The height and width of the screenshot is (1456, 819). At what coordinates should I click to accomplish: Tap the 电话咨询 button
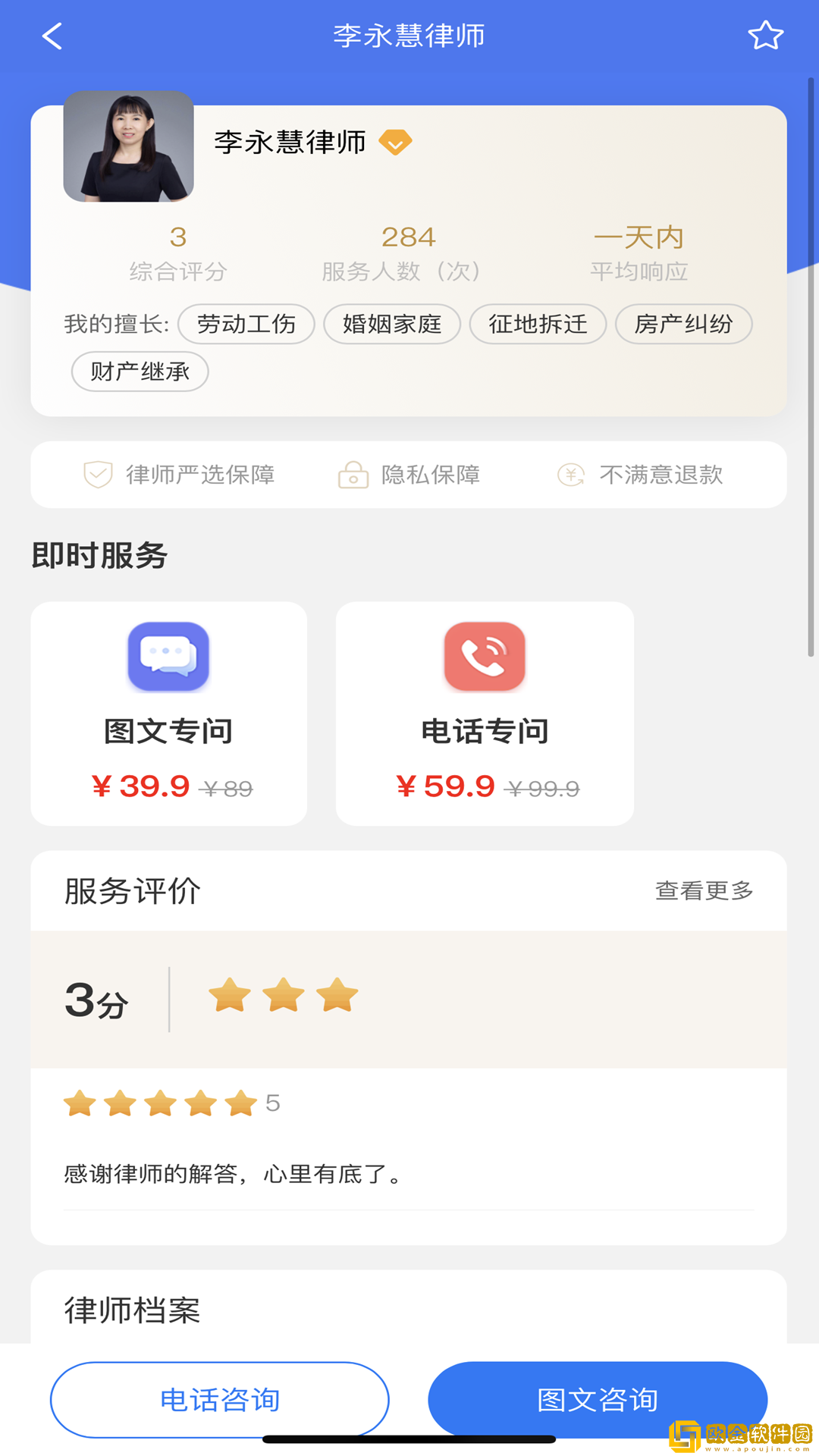click(x=221, y=1400)
